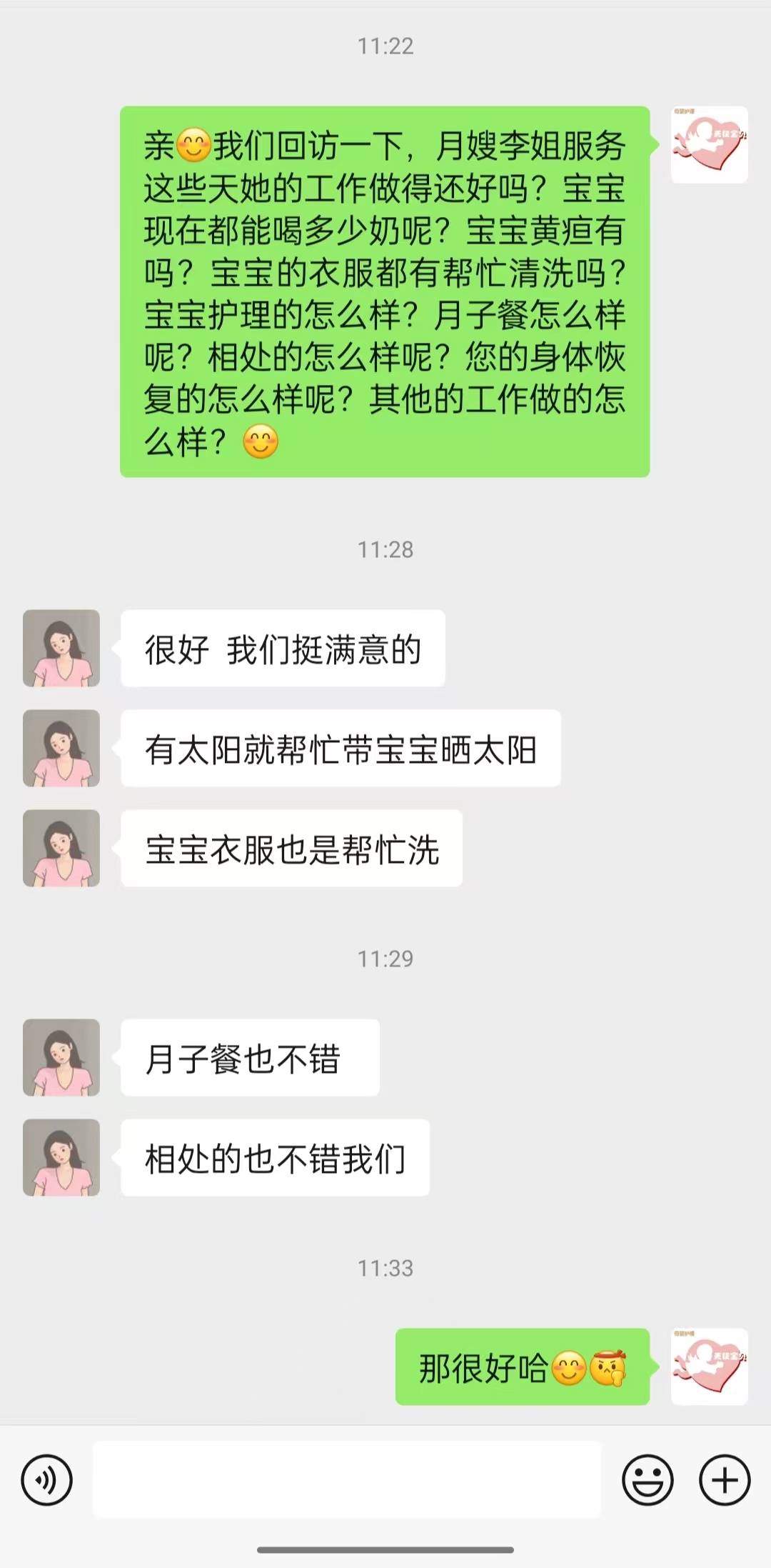
Task: Focus the message text field
Action: (347, 1479)
